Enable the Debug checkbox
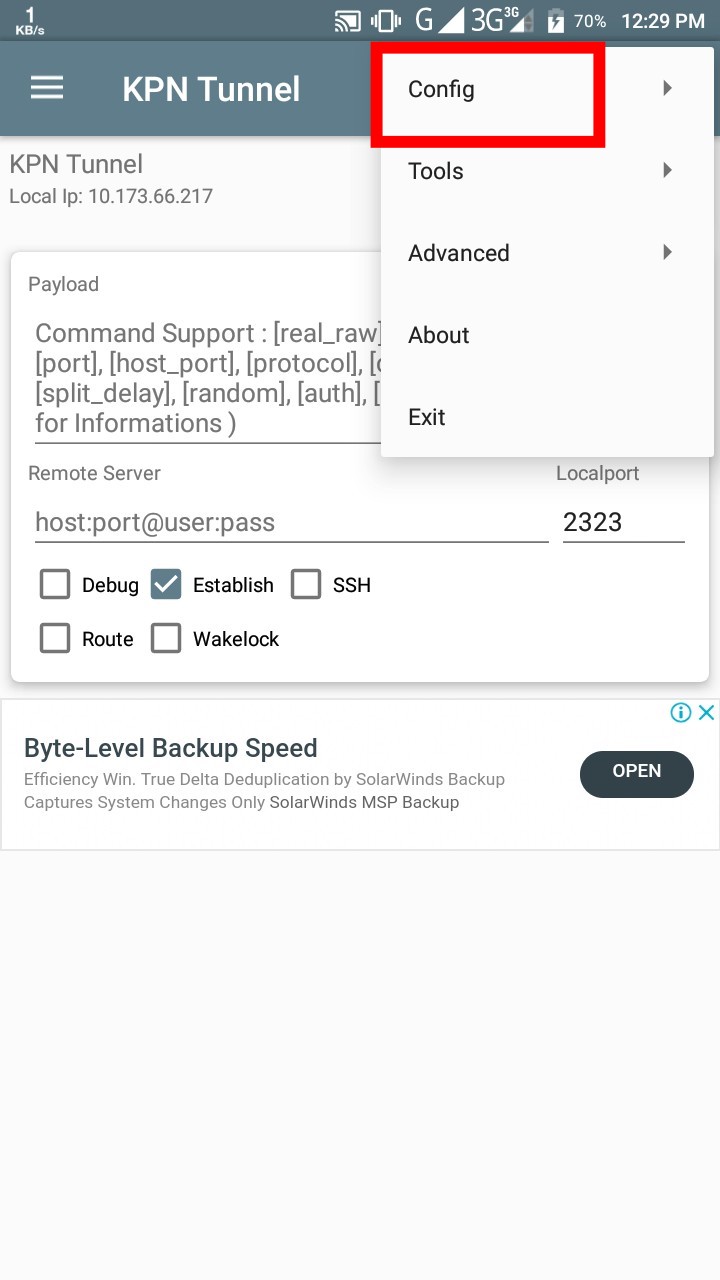 coord(55,585)
